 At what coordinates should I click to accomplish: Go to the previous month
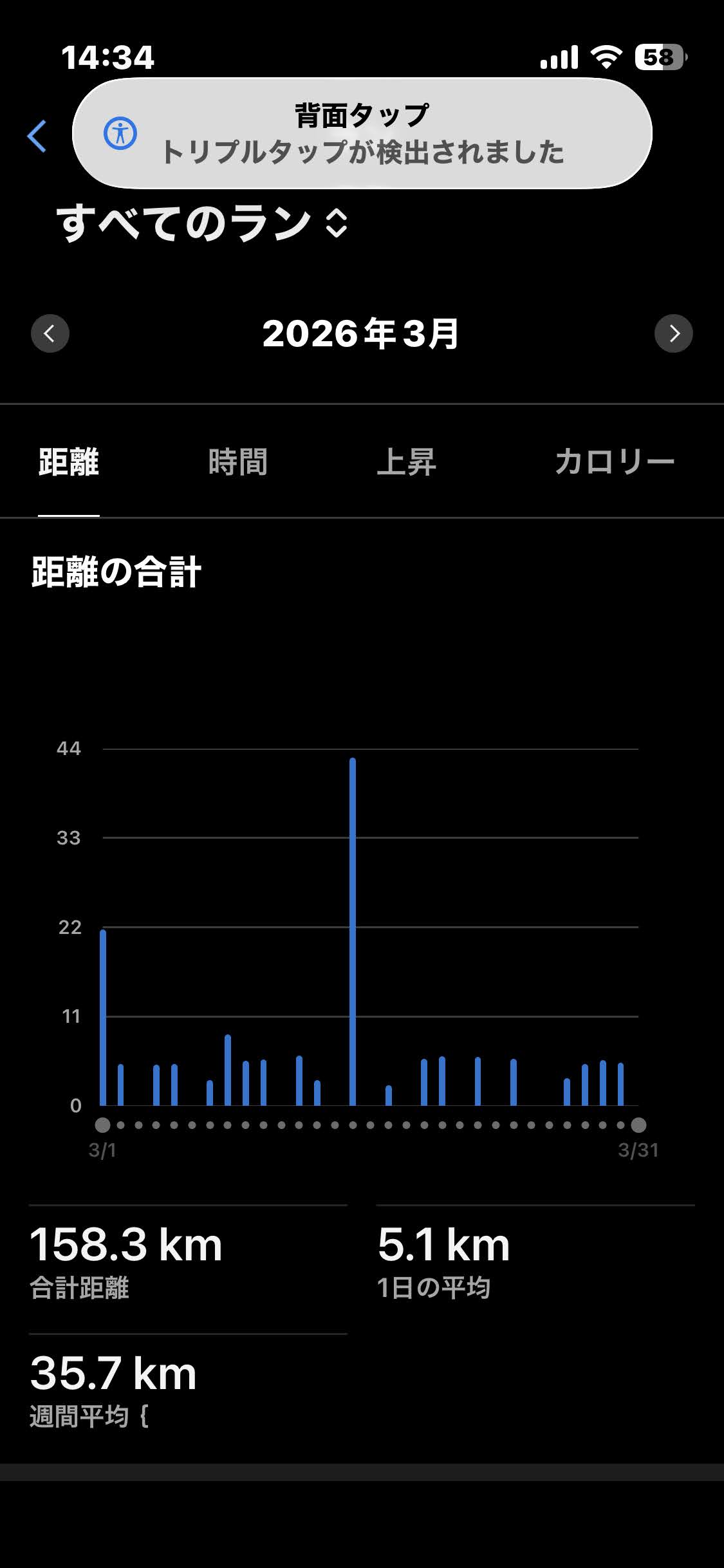pyautogui.click(x=50, y=333)
